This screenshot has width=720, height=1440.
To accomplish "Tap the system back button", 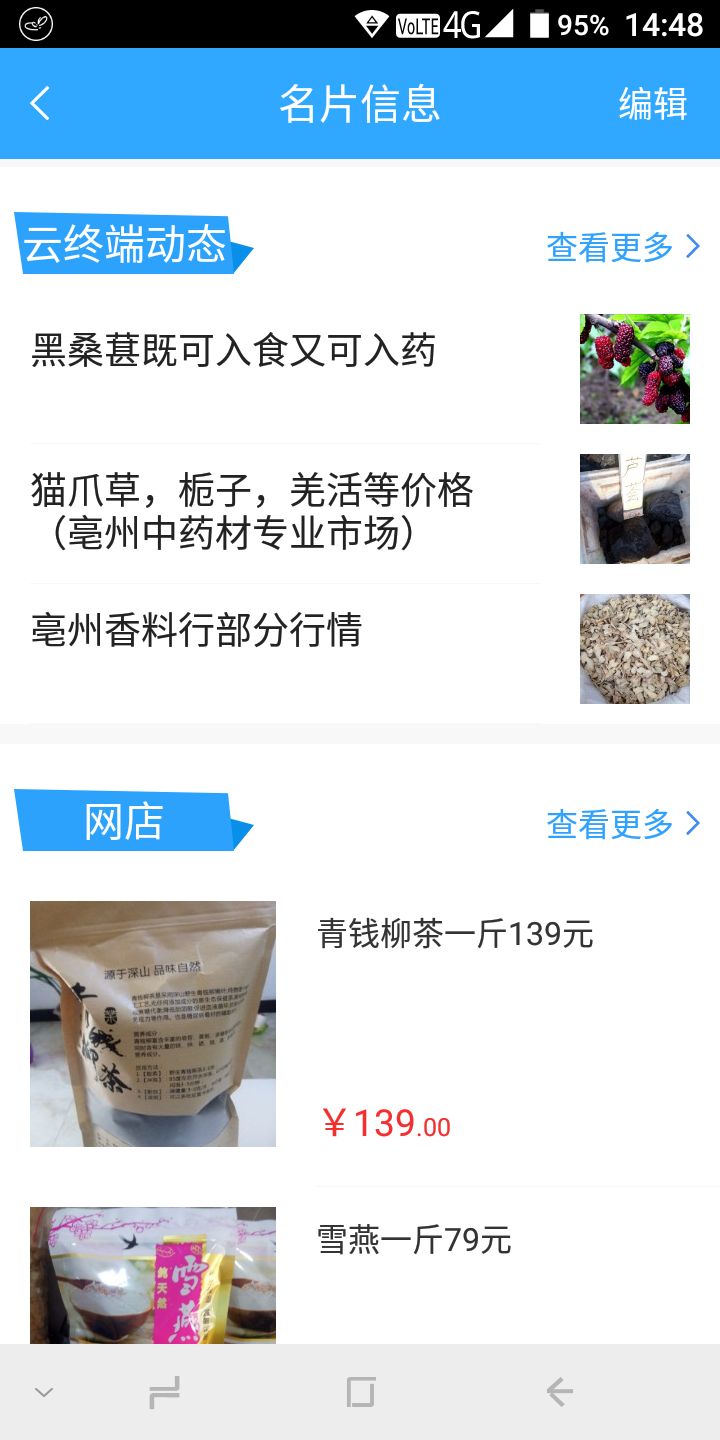I will click(x=559, y=1392).
